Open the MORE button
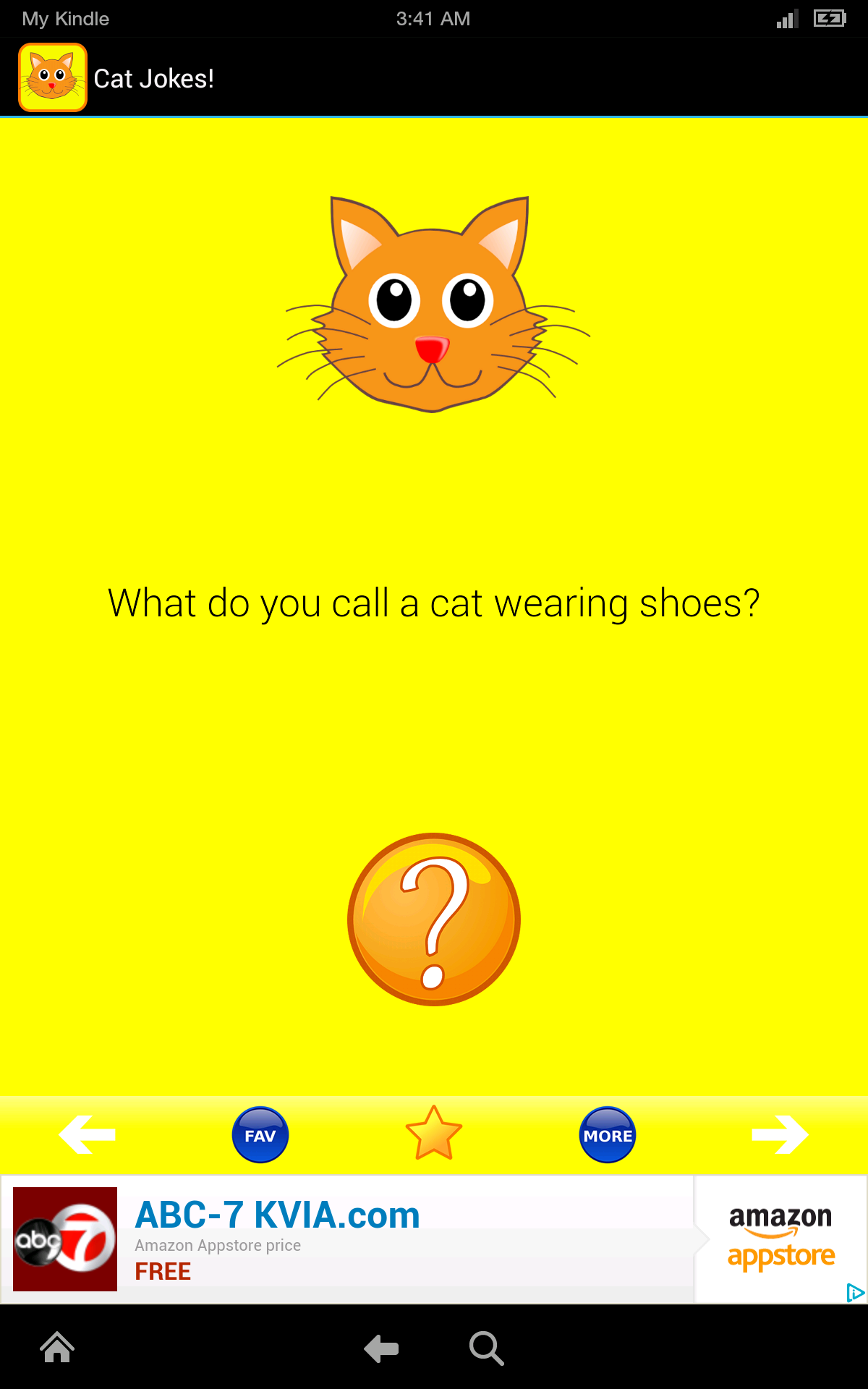Viewport: 868px width, 1389px height. pyautogui.click(x=608, y=1135)
